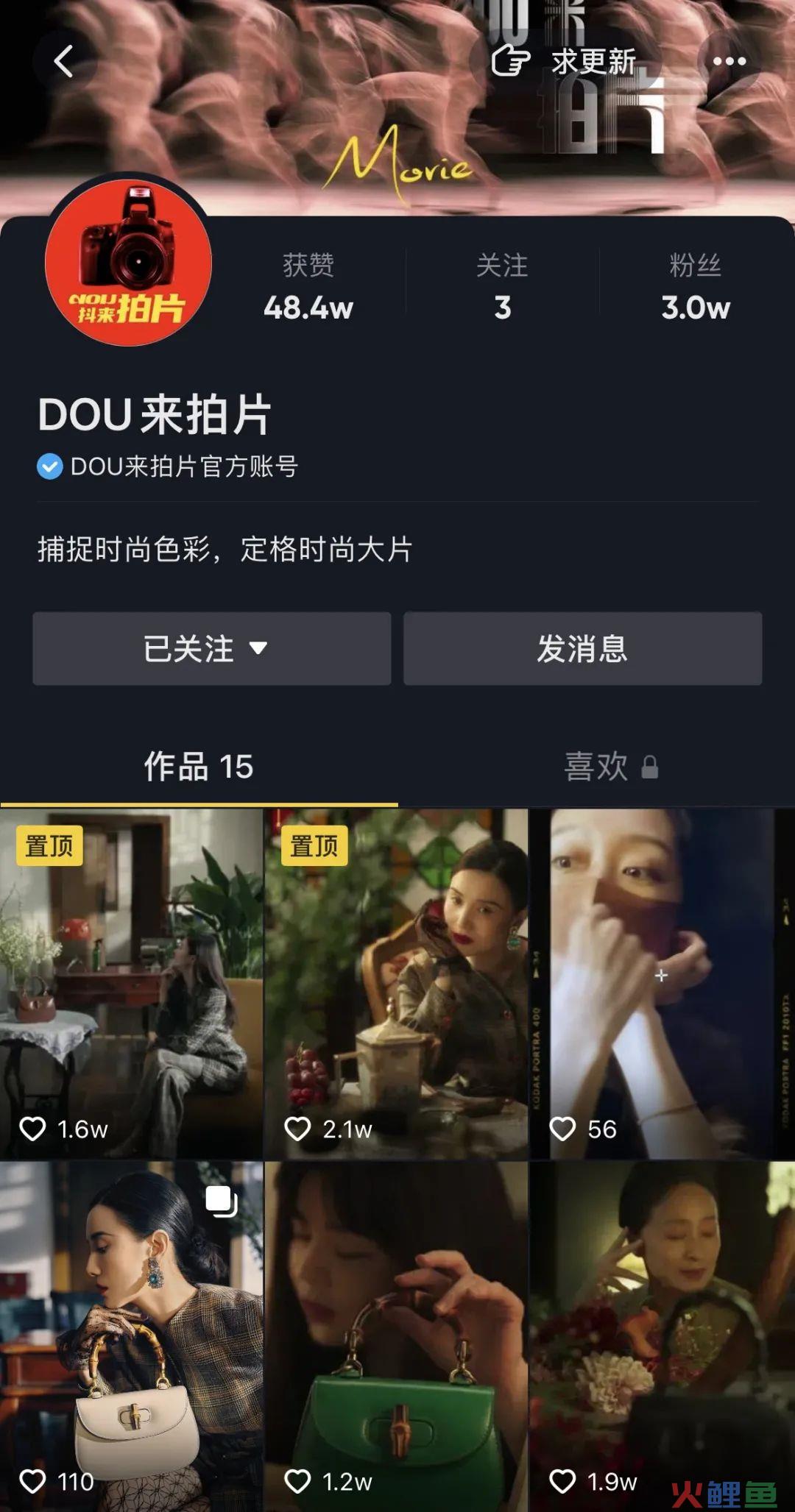This screenshot has width=795, height=1512.
Task: Send a message via 发消息
Action: pos(582,648)
